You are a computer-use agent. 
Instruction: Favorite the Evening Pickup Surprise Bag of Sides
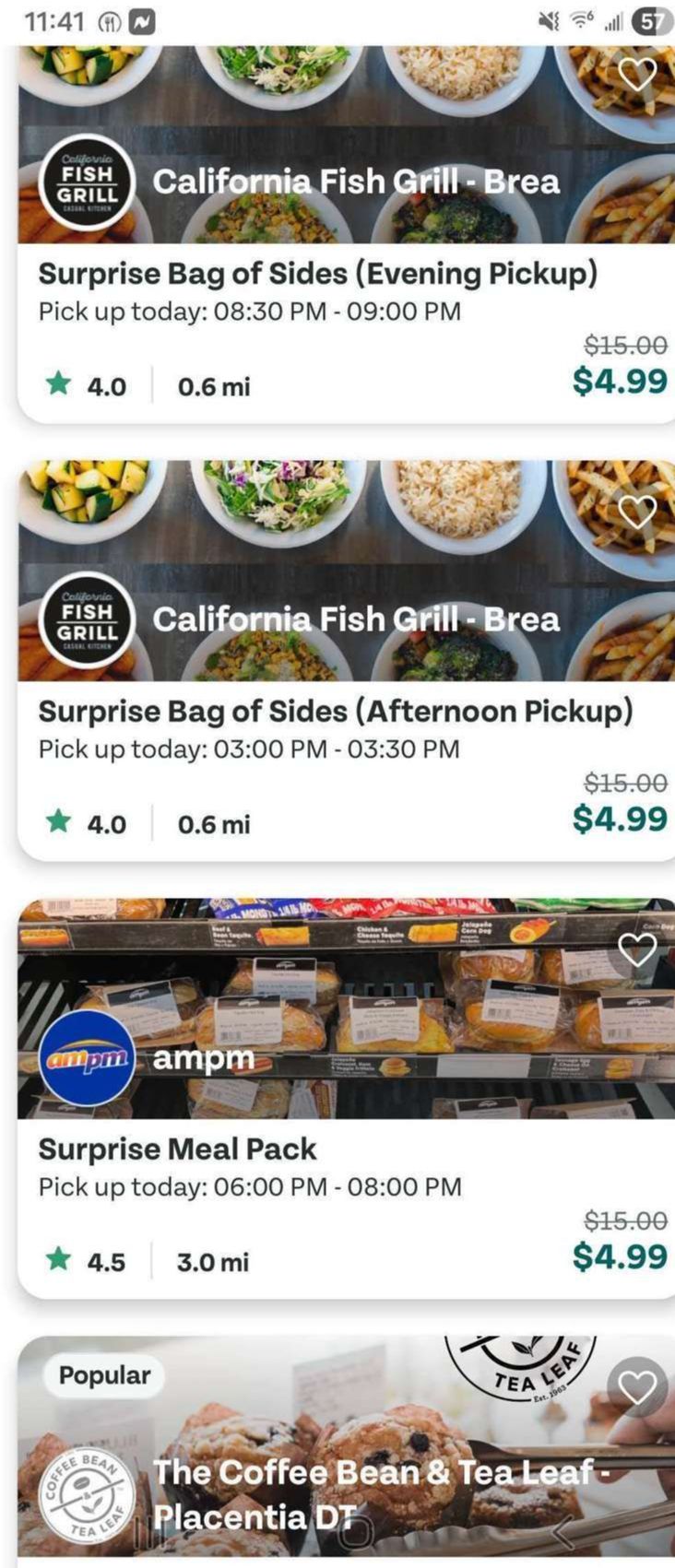click(x=636, y=75)
